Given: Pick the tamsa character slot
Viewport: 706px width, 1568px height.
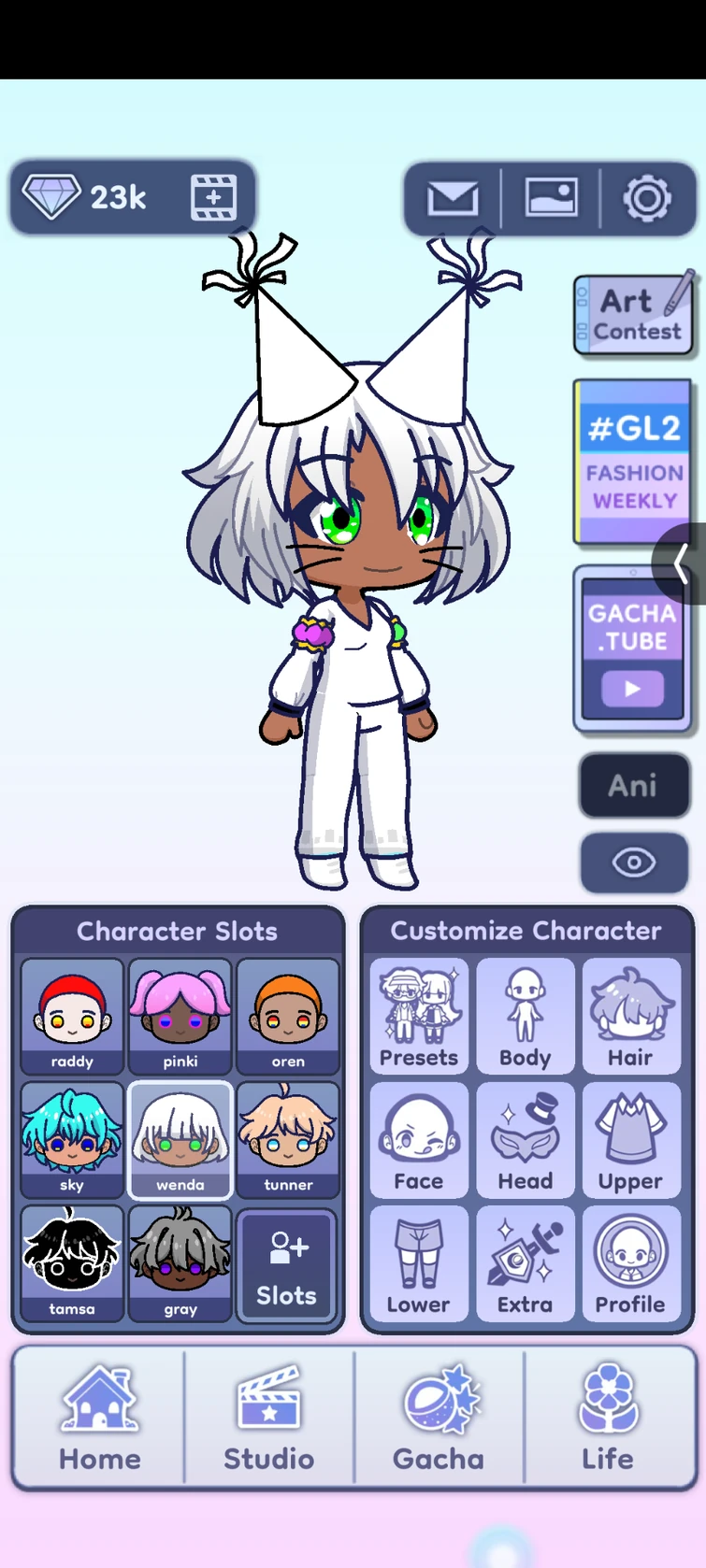Looking at the screenshot, I should [x=72, y=1262].
